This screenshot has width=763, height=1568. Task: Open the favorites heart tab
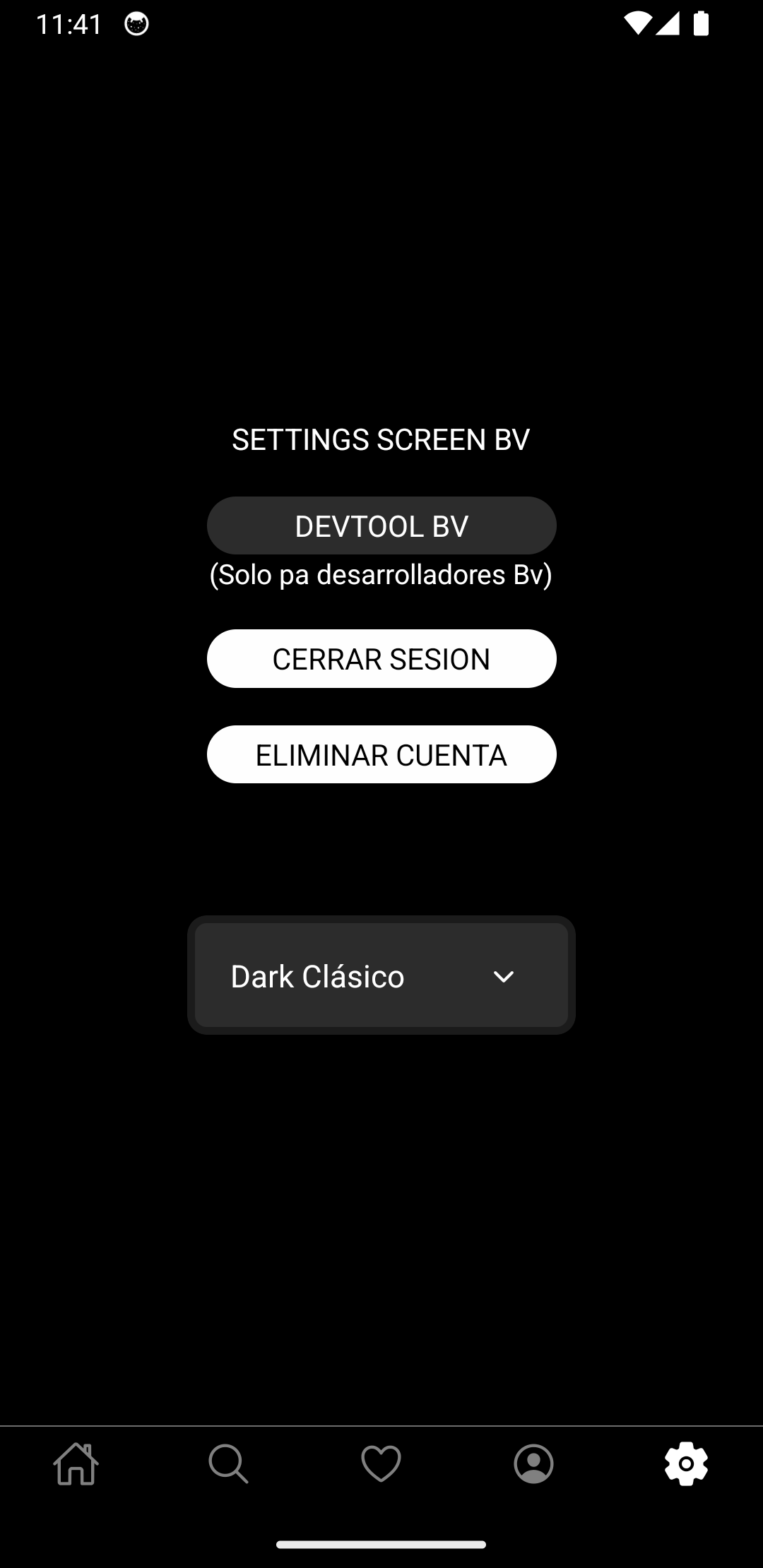[381, 1463]
